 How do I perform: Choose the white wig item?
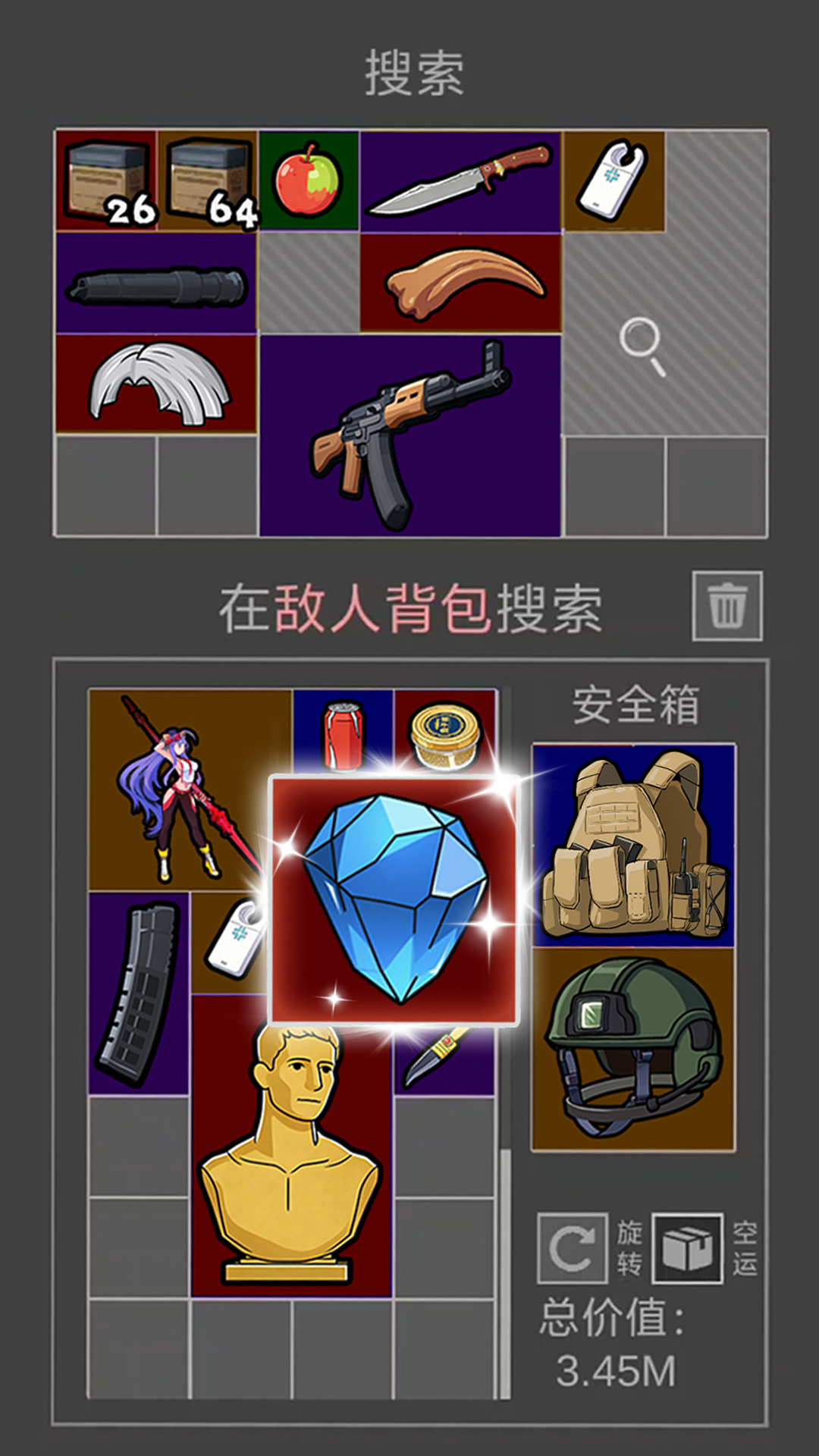pos(156,384)
